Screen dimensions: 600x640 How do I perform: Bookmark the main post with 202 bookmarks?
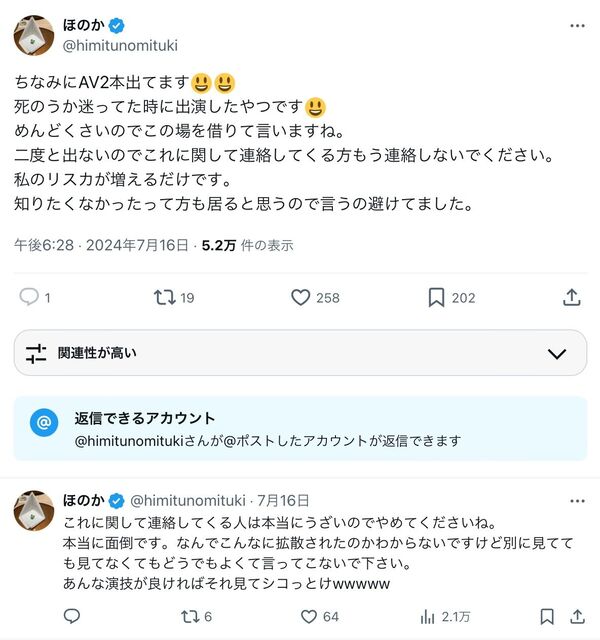tap(436, 297)
